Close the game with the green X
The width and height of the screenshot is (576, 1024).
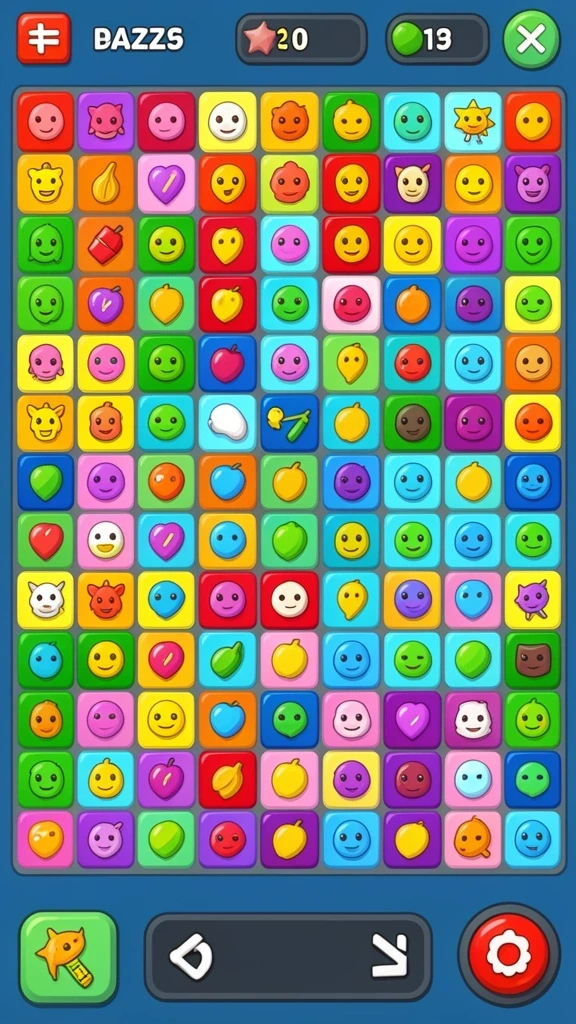(x=532, y=40)
